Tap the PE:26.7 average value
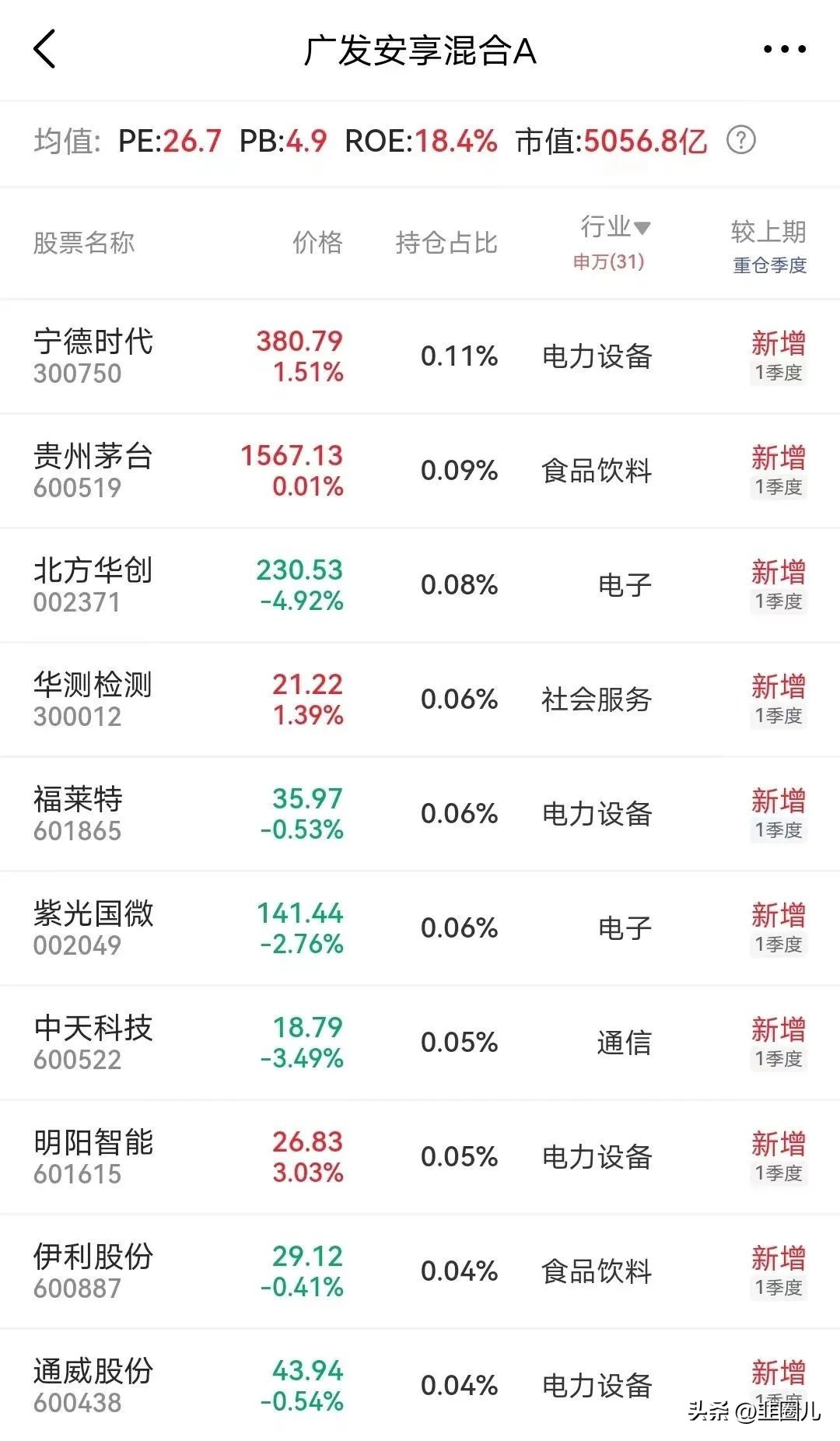Screen dimensions: 840x1441 [173, 142]
